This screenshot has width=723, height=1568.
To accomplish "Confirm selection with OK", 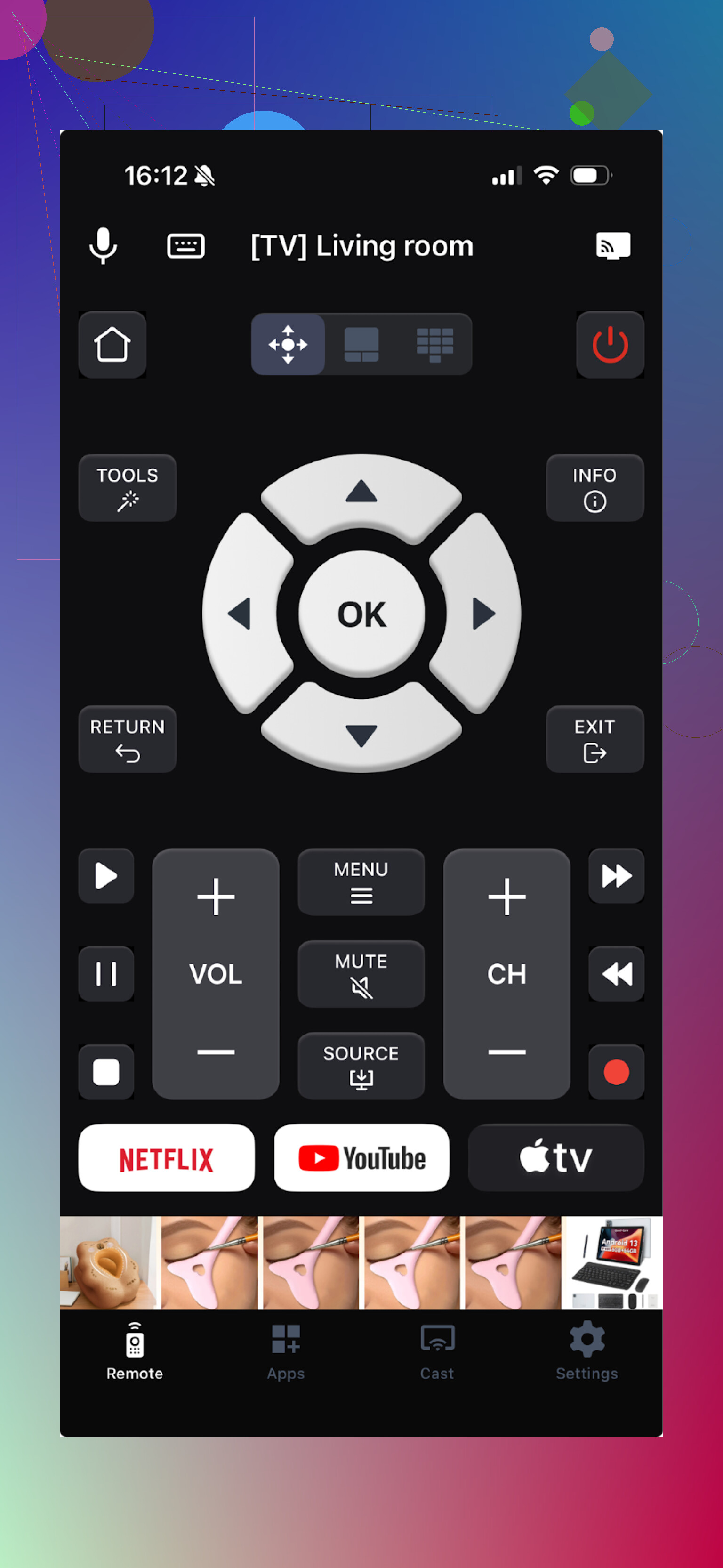I will [361, 614].
